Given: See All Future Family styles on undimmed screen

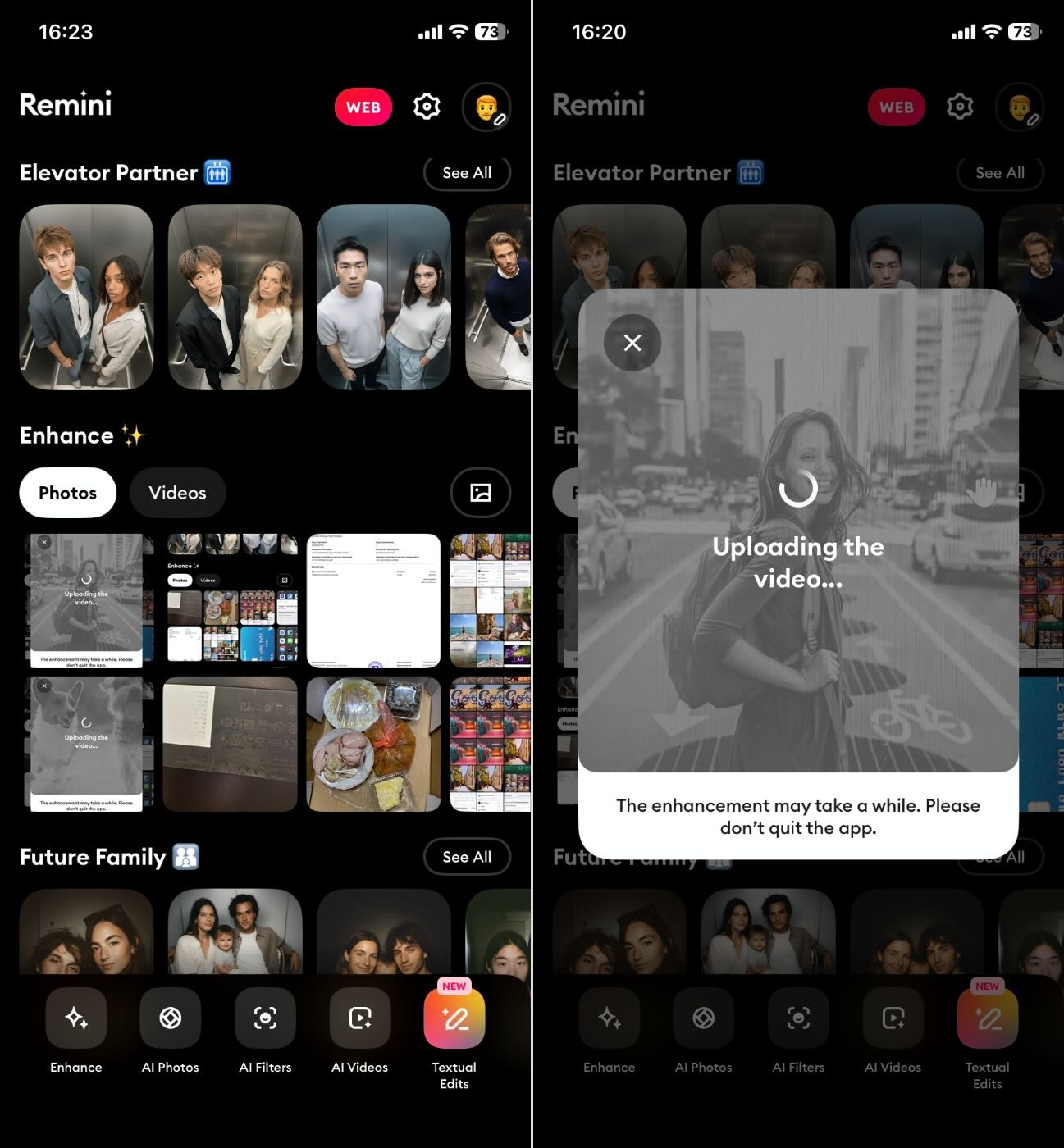Looking at the screenshot, I should click(x=467, y=857).
